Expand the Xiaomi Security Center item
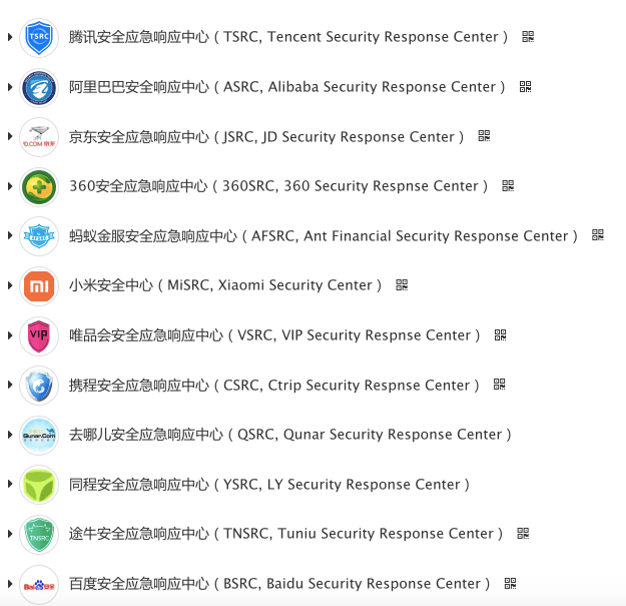Image resolution: width=626 pixels, height=606 pixels. pos(9,286)
